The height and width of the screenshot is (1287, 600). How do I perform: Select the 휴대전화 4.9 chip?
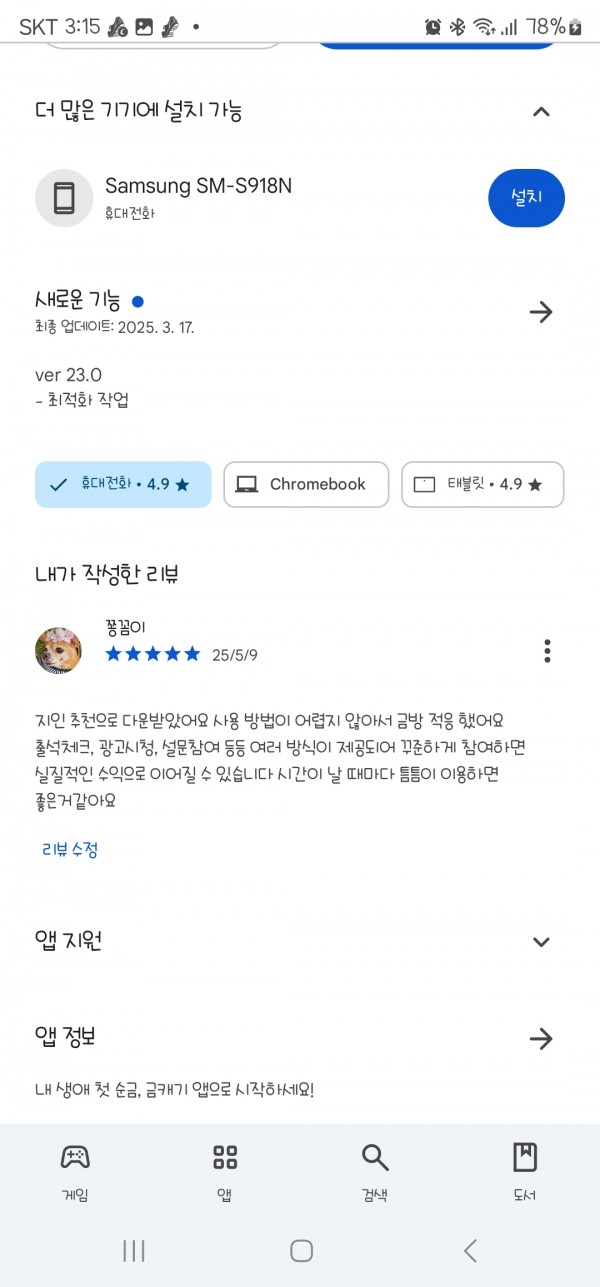(x=123, y=484)
